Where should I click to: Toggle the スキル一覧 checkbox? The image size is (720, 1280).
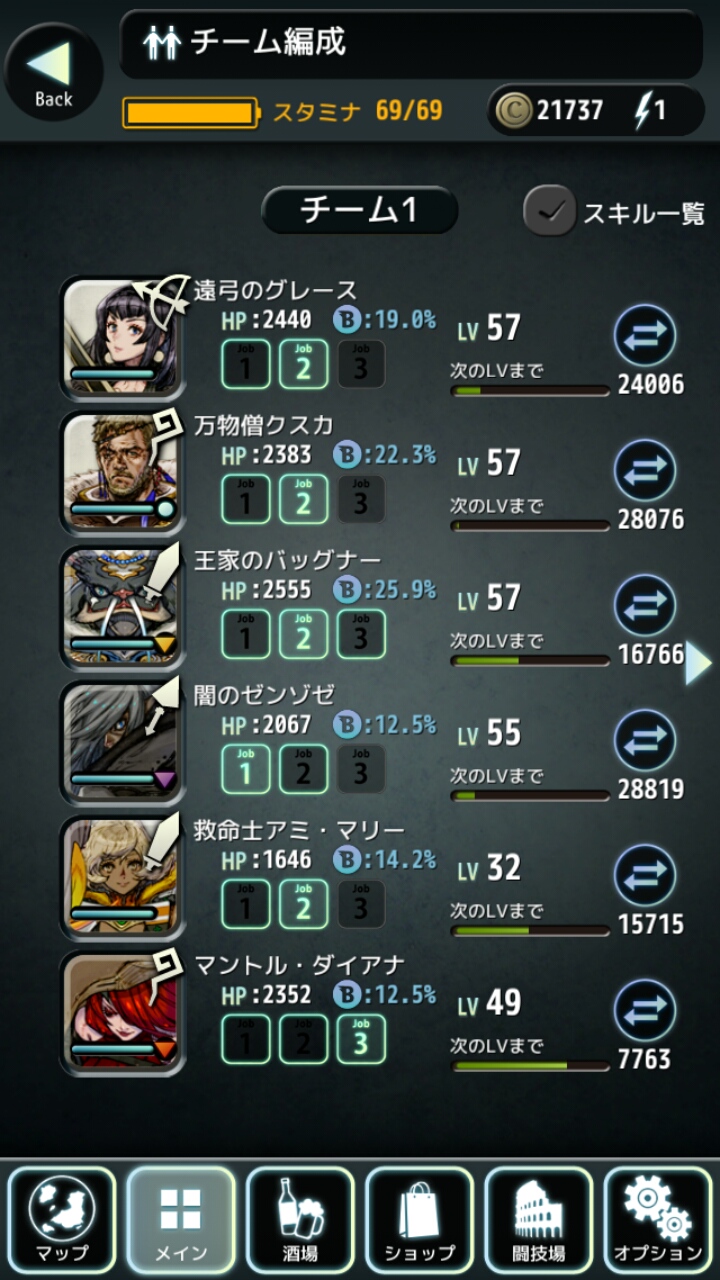(x=550, y=211)
